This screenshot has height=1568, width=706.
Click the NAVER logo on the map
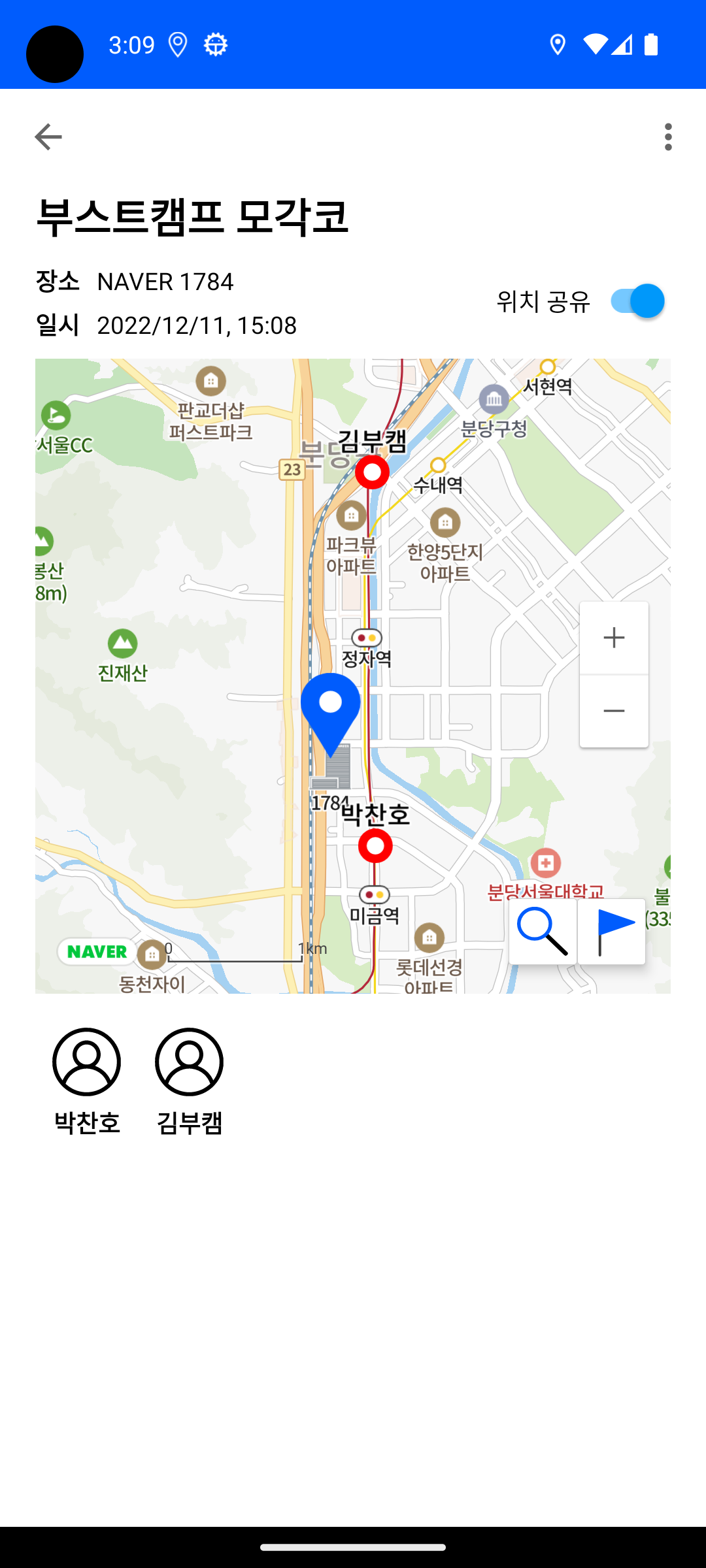tap(96, 952)
